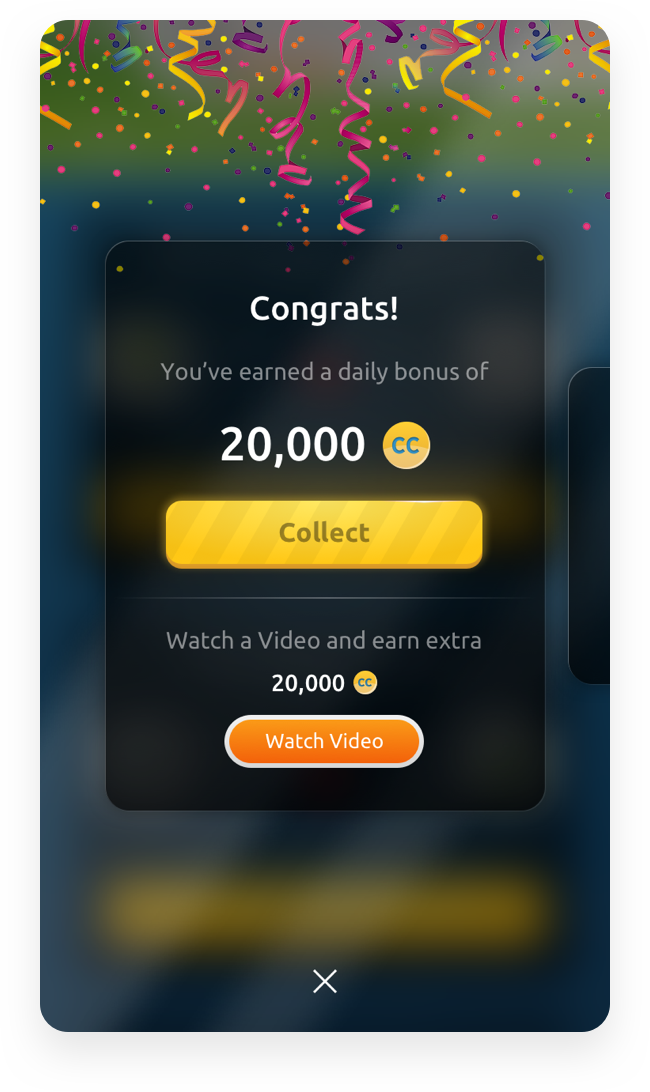Collect the 20,000 daily bonus
The height and width of the screenshot is (1092, 650).
(x=324, y=533)
